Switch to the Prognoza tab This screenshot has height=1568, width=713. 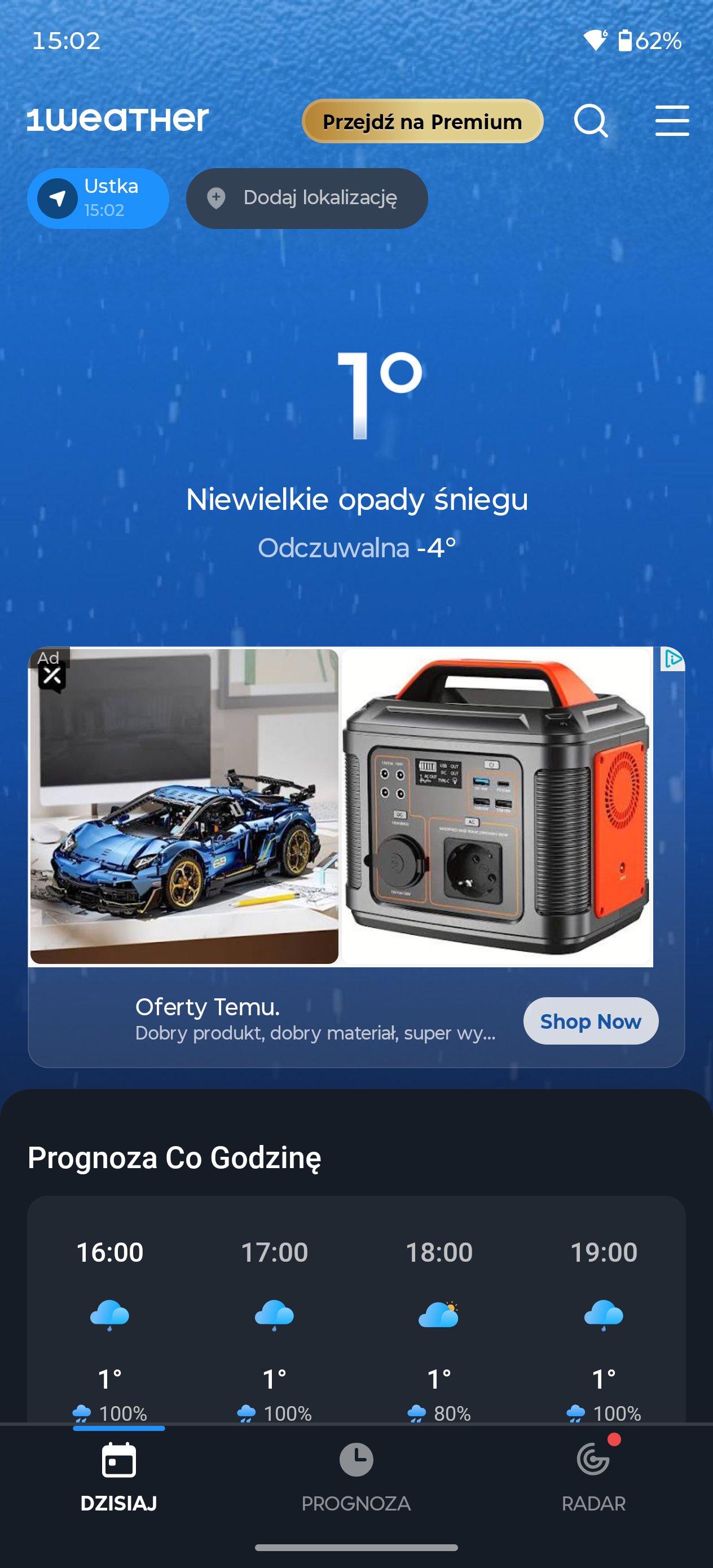[x=356, y=1477]
